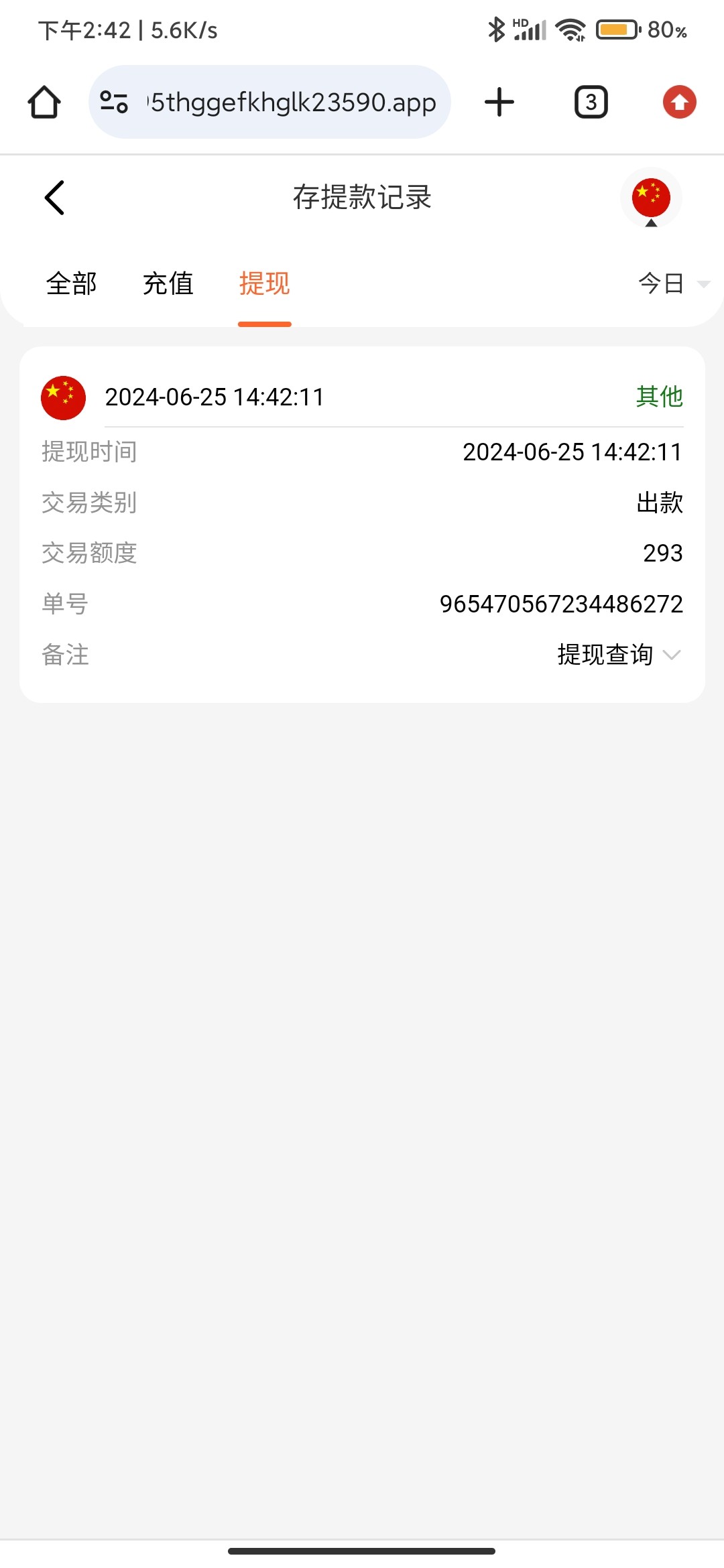The image size is (724, 1568).
Task: Click the 其他 link on the record
Action: click(659, 397)
